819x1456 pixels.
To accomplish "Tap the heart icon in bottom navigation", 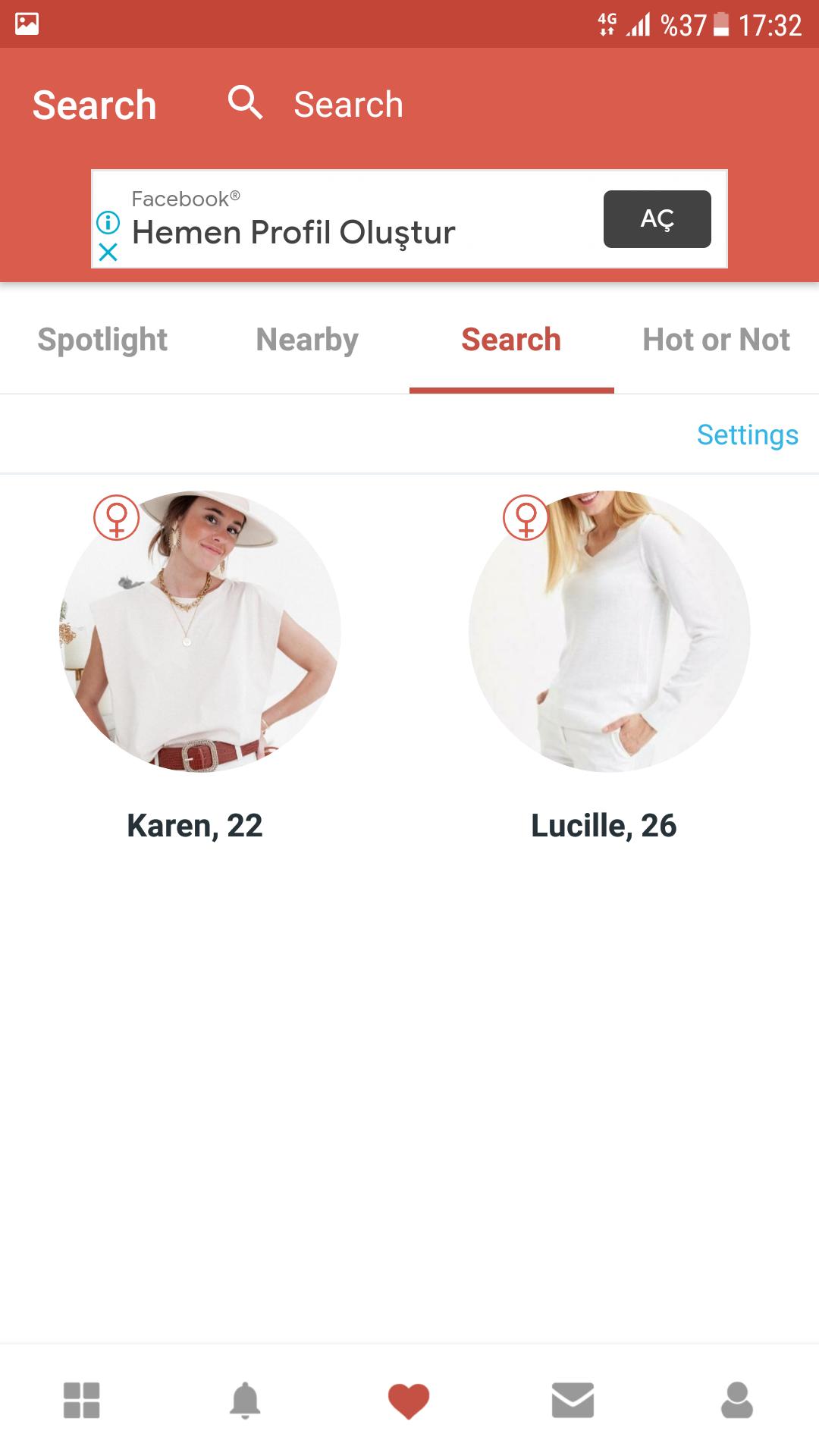I will pyautogui.click(x=409, y=1400).
